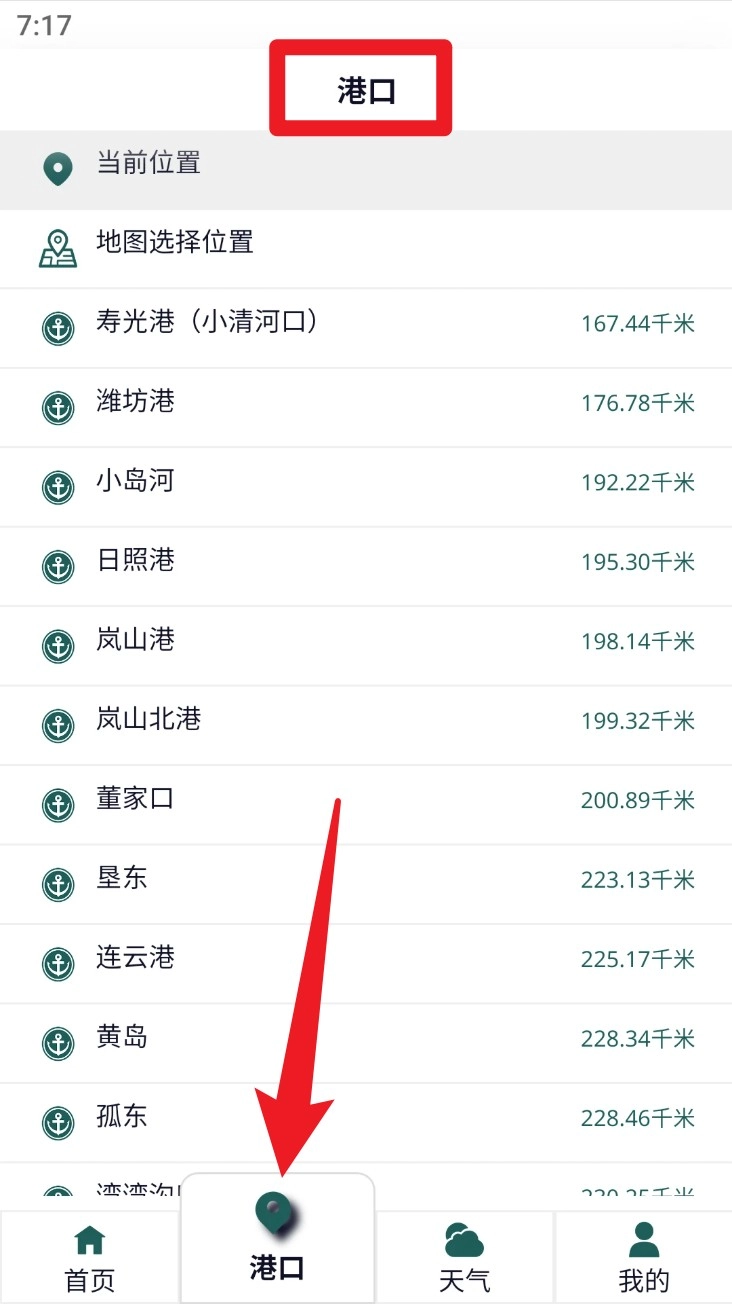This screenshot has height=1304, width=732.
Task: Go to the 天气 tab
Action: click(x=464, y=1258)
